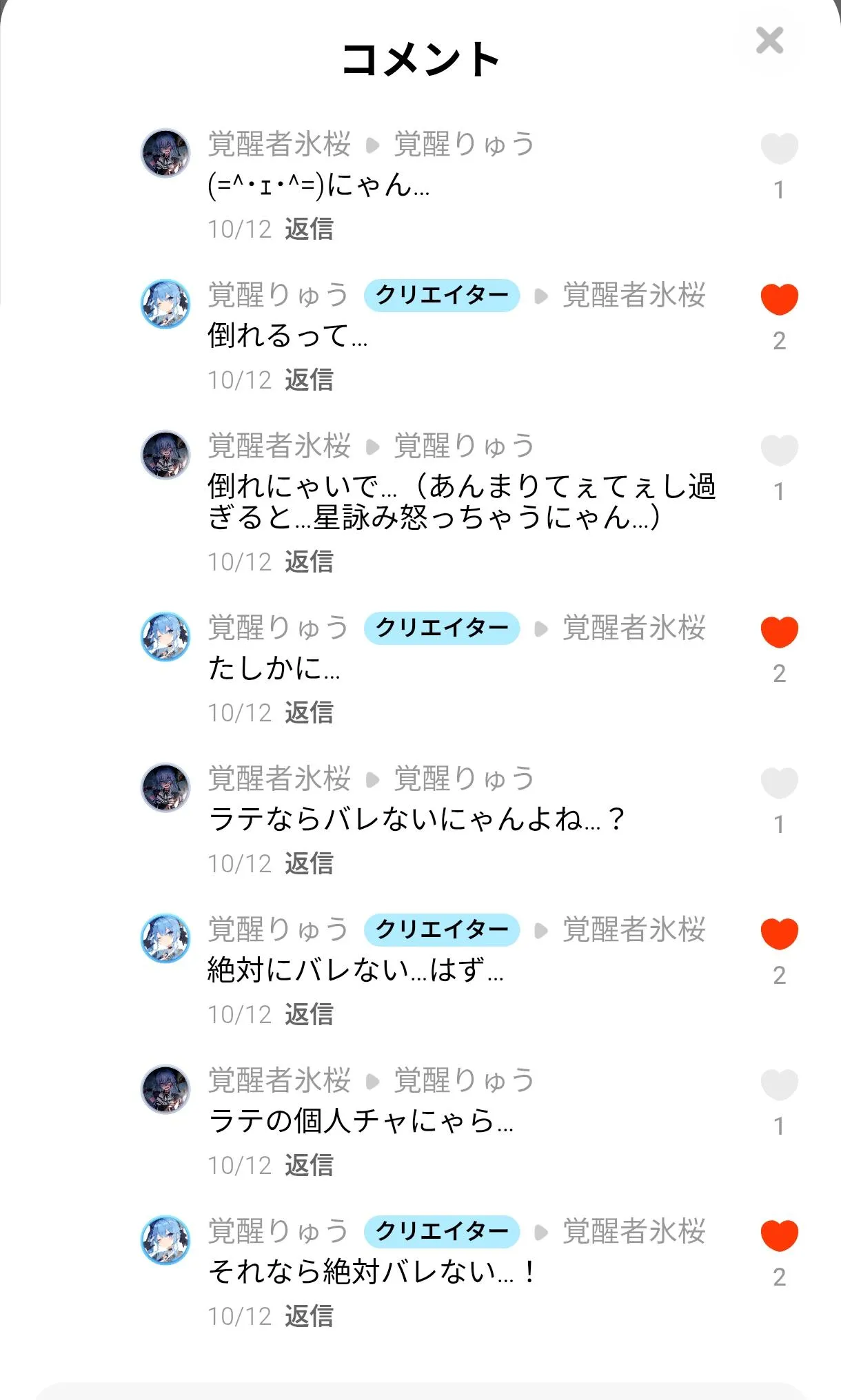Like the comment "ラテの個人チャにゃら…"
This screenshot has height=1400, width=841.
(x=779, y=1084)
